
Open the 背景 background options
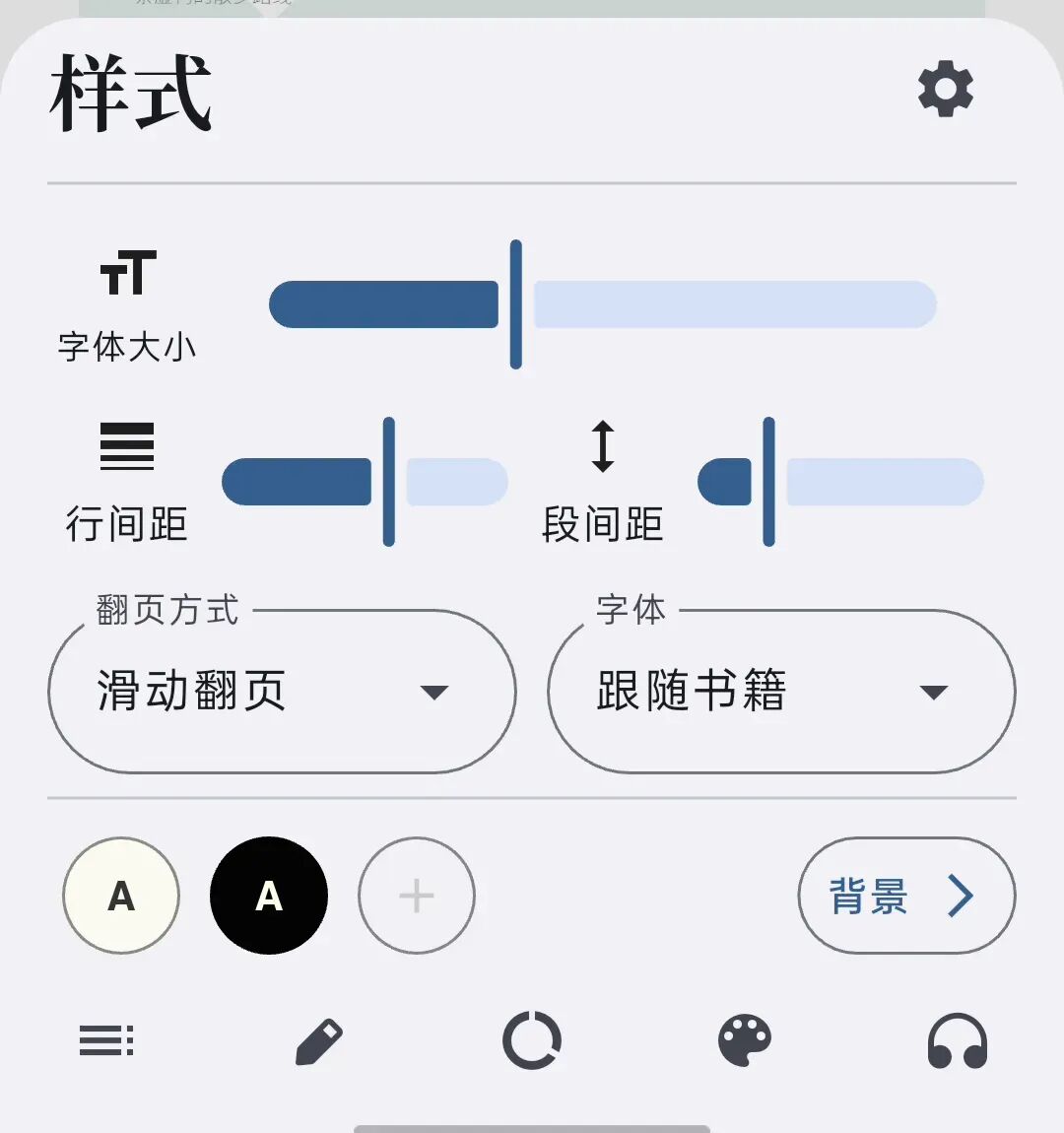(906, 896)
